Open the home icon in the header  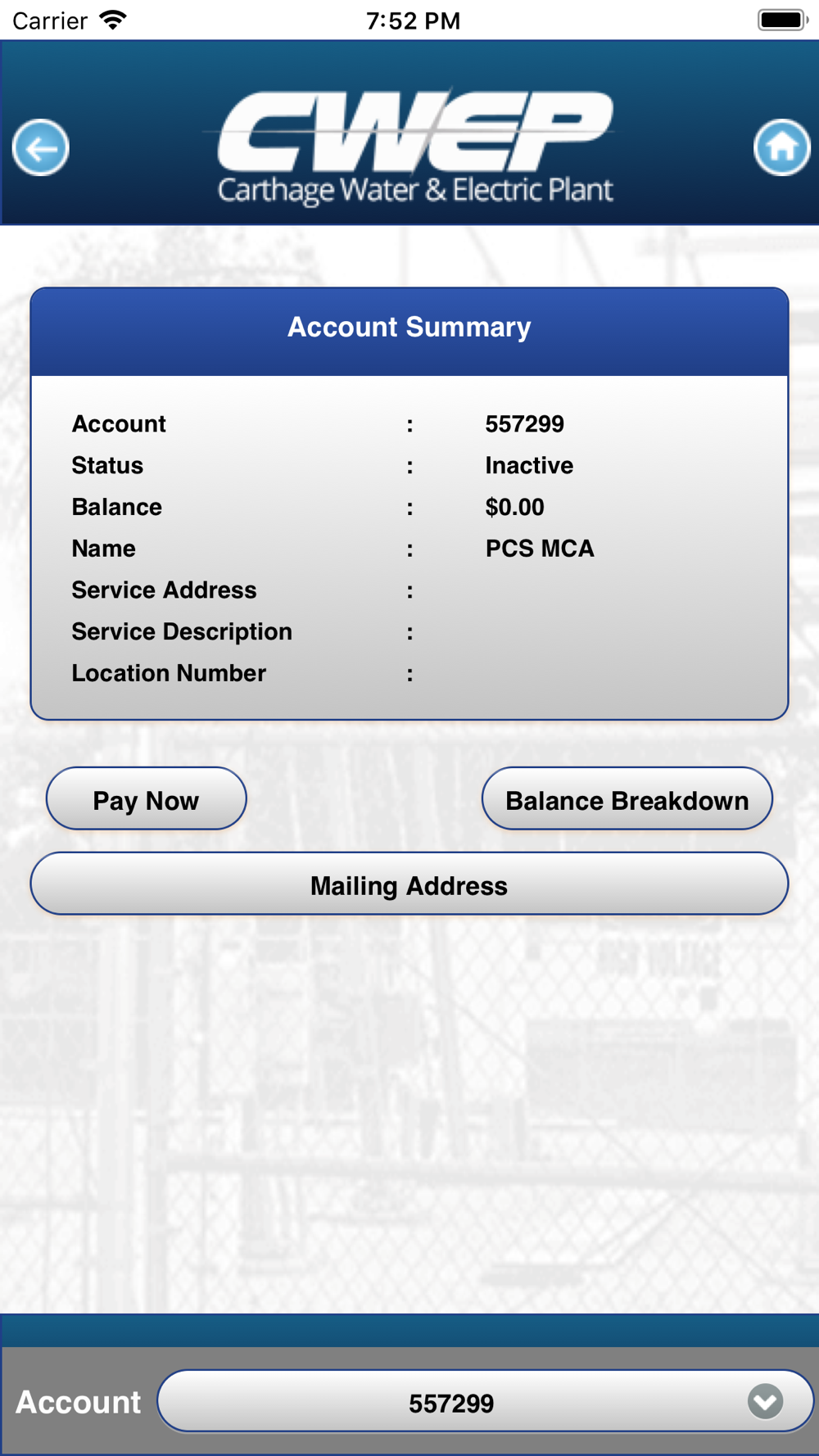pyautogui.click(x=781, y=148)
